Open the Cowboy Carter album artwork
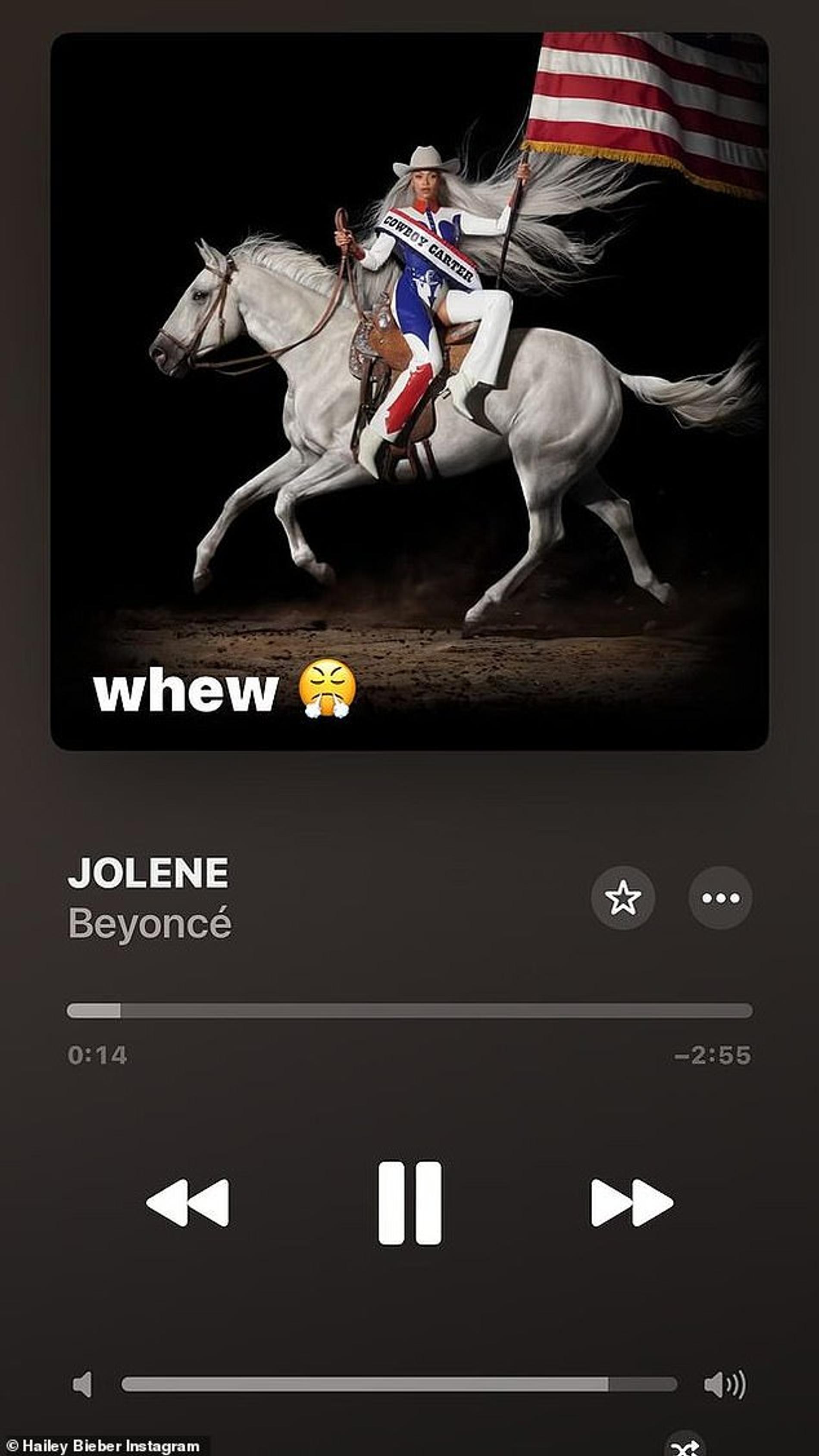Screen dimensions: 819x1456 click(409, 391)
